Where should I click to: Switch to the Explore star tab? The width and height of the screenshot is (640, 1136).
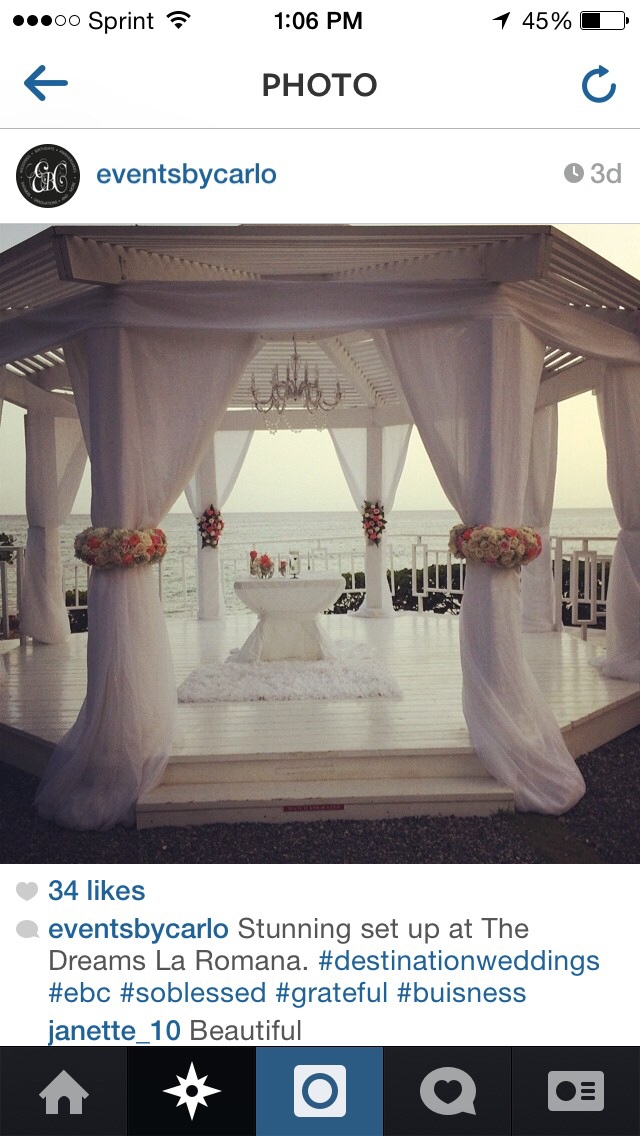click(191, 1091)
